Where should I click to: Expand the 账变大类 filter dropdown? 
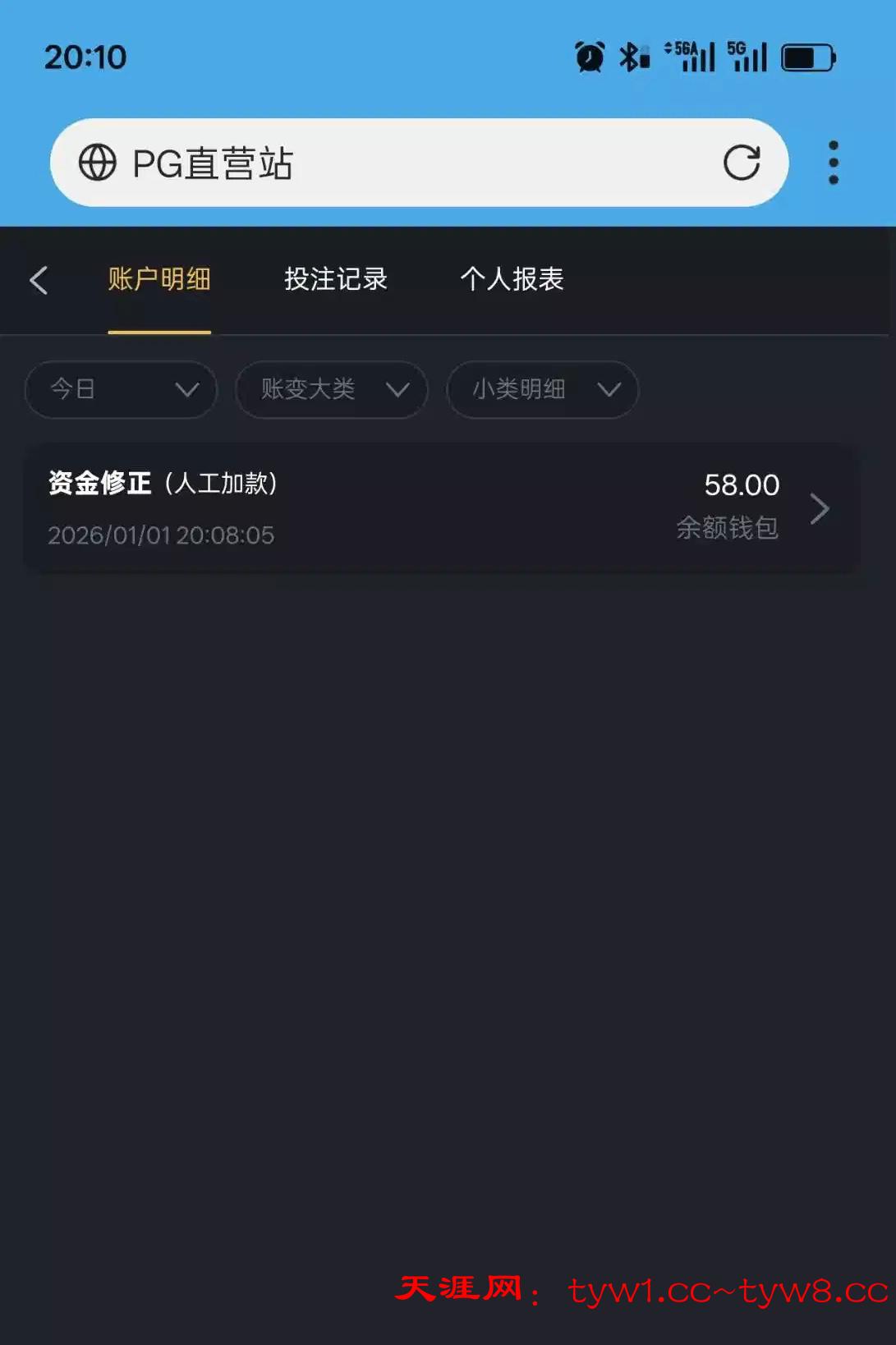[331, 389]
